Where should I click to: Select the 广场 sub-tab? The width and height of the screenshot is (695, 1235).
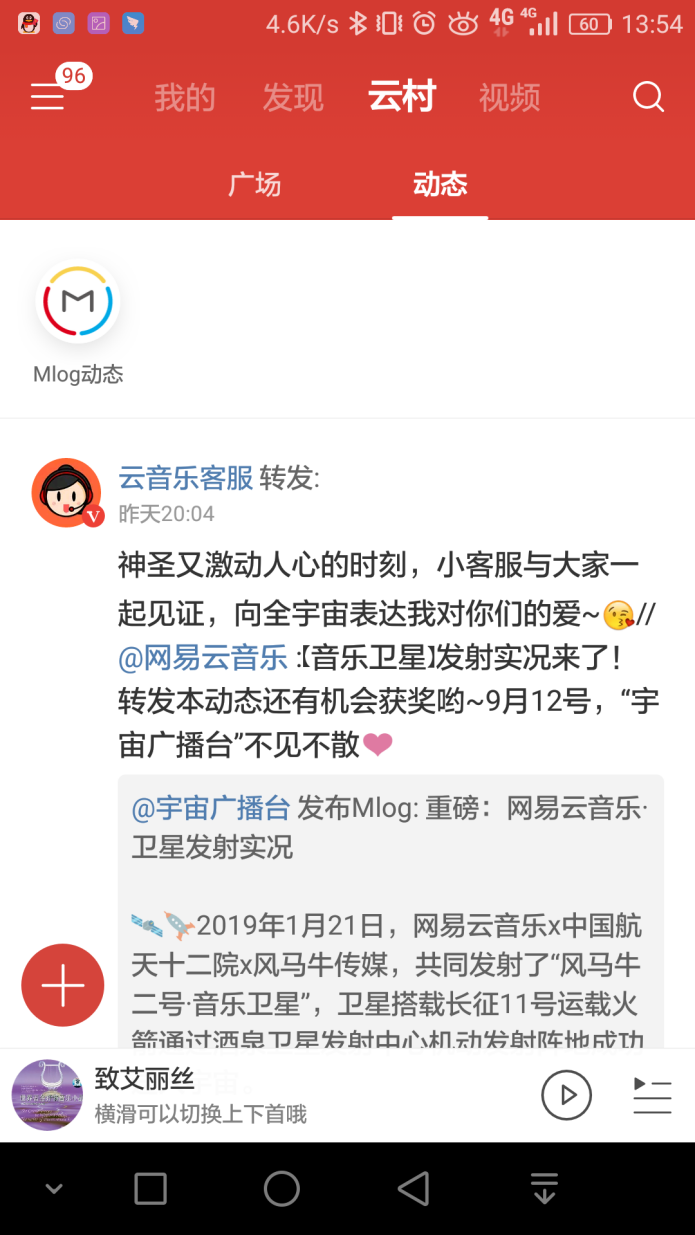(255, 184)
